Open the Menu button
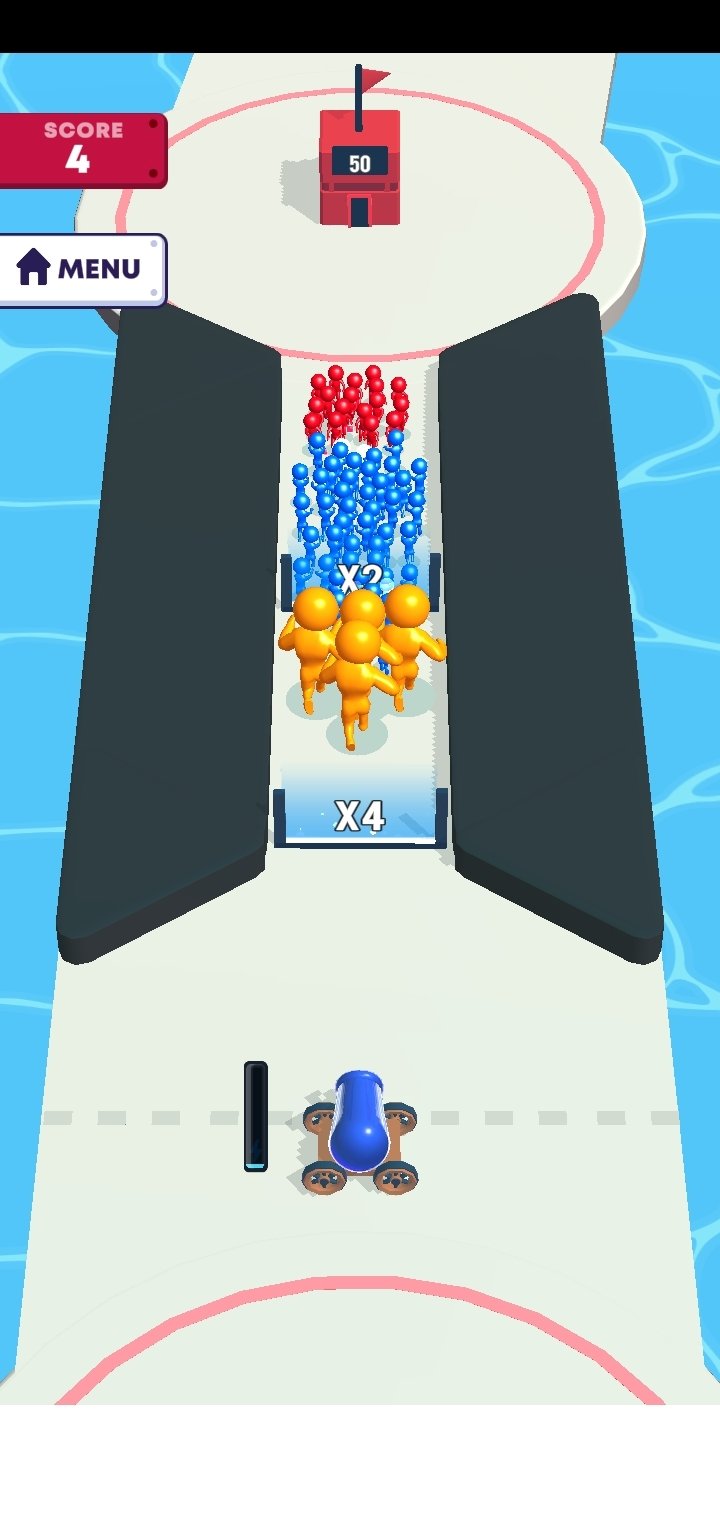This screenshot has height=1520, width=720. pyautogui.click(x=80, y=269)
